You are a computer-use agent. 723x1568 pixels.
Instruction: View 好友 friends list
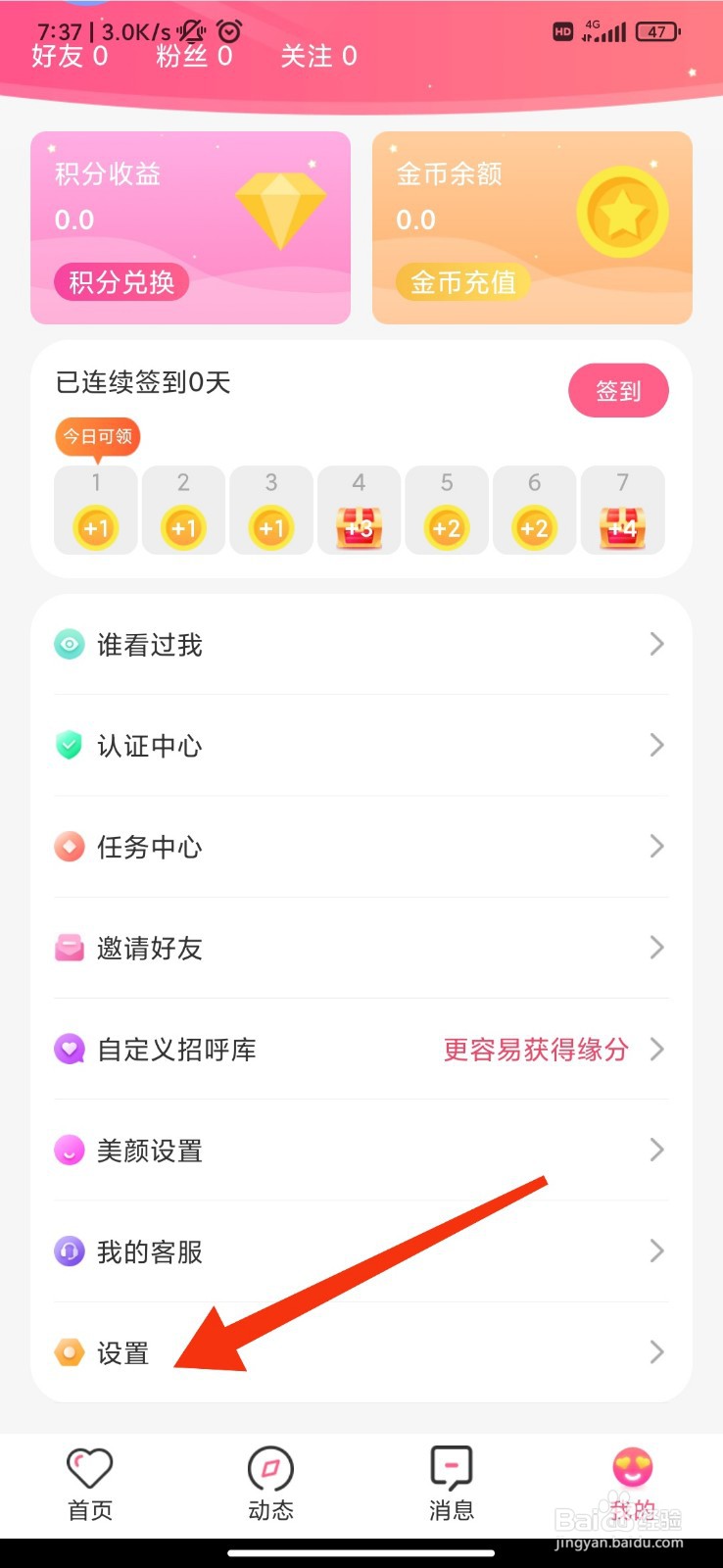pyautogui.click(x=70, y=56)
